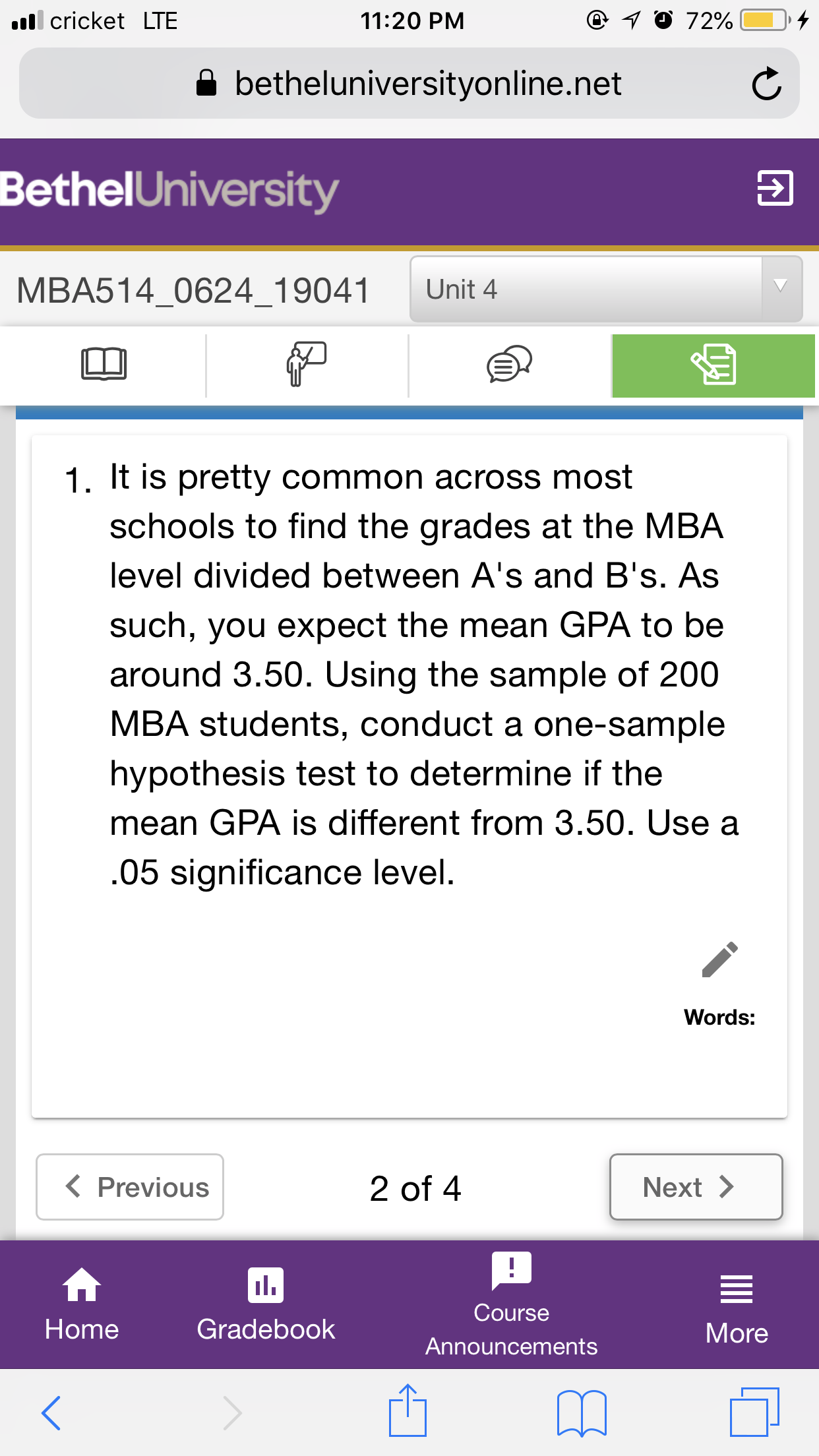819x1456 pixels.
Task: Open the Gradebook
Action: pos(266,1306)
